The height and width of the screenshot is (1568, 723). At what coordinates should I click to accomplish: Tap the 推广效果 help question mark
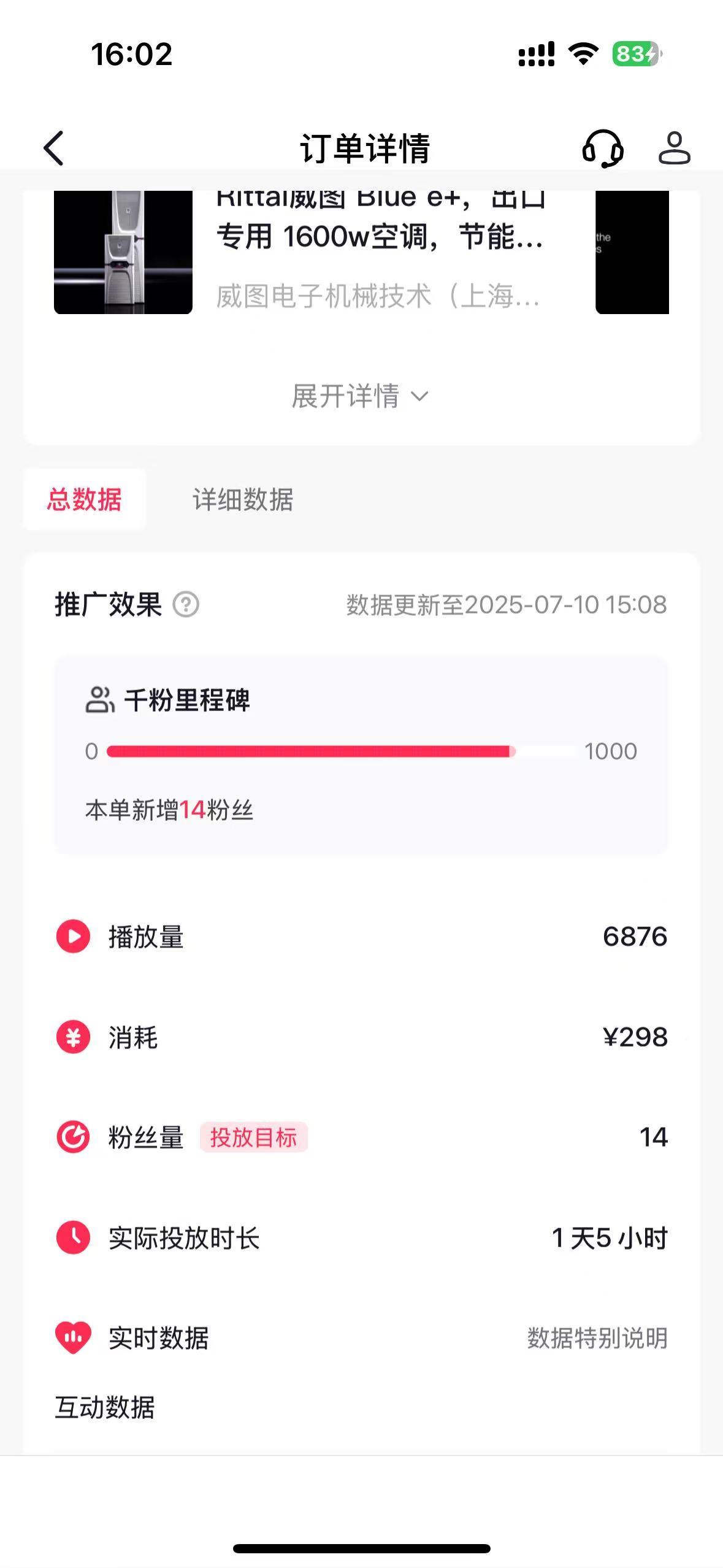(x=186, y=605)
